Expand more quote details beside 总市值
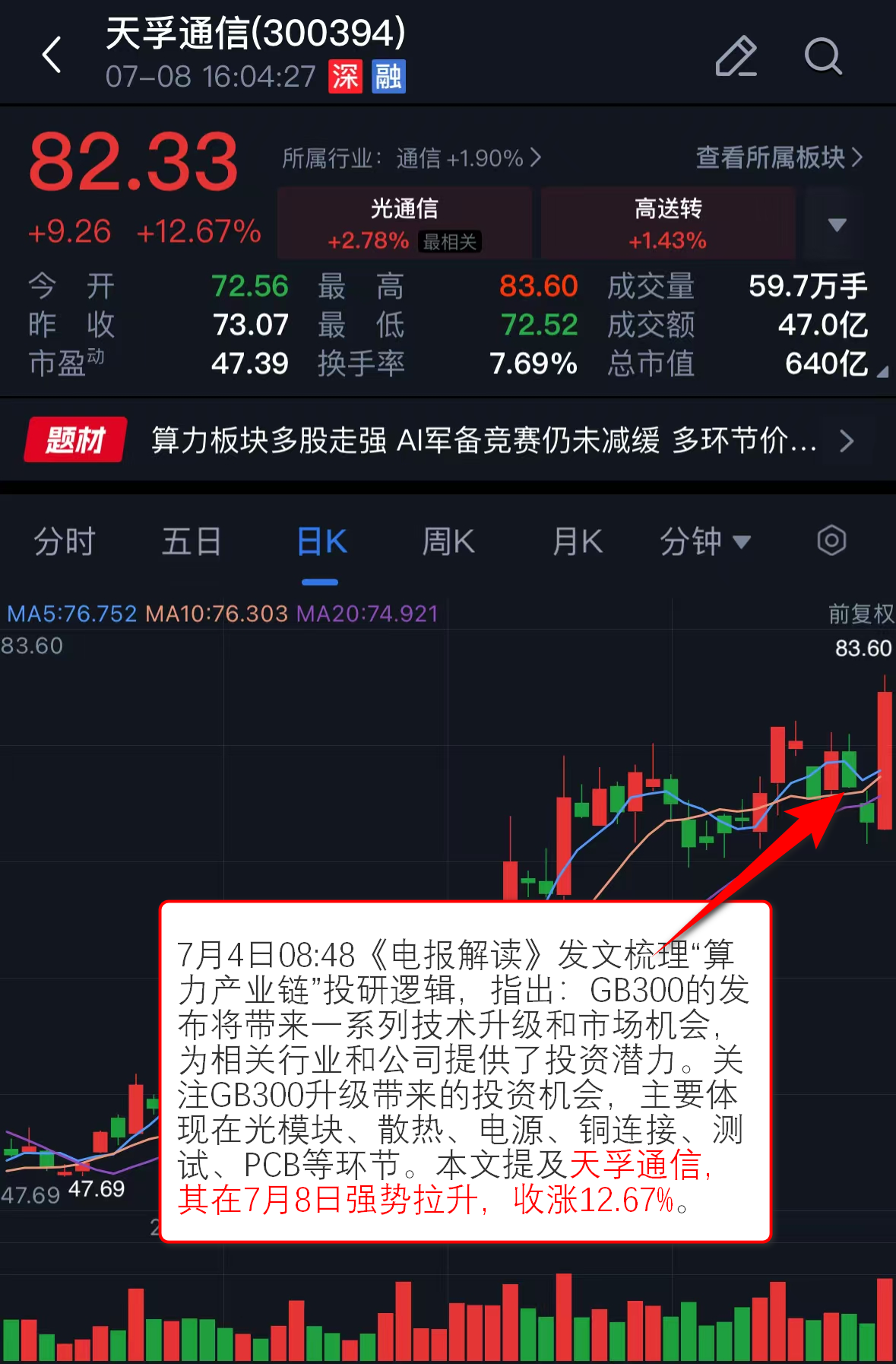This screenshot has width=896, height=1364. click(x=882, y=372)
